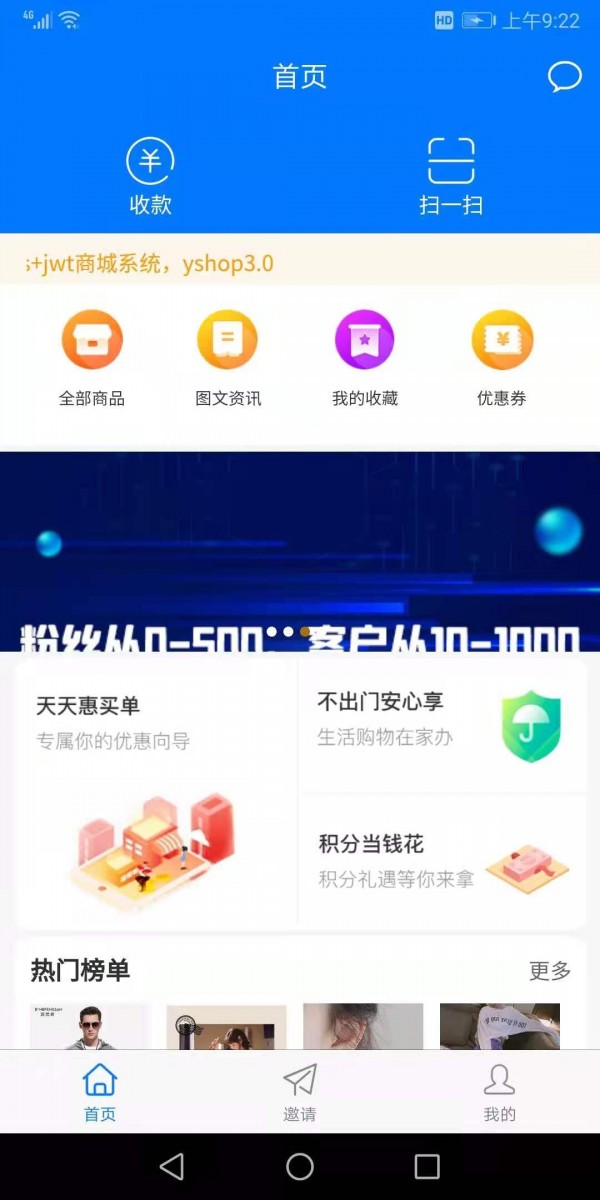The width and height of the screenshot is (600, 1200).
Task: Open the 不出门安心享 card
Action: click(442, 725)
